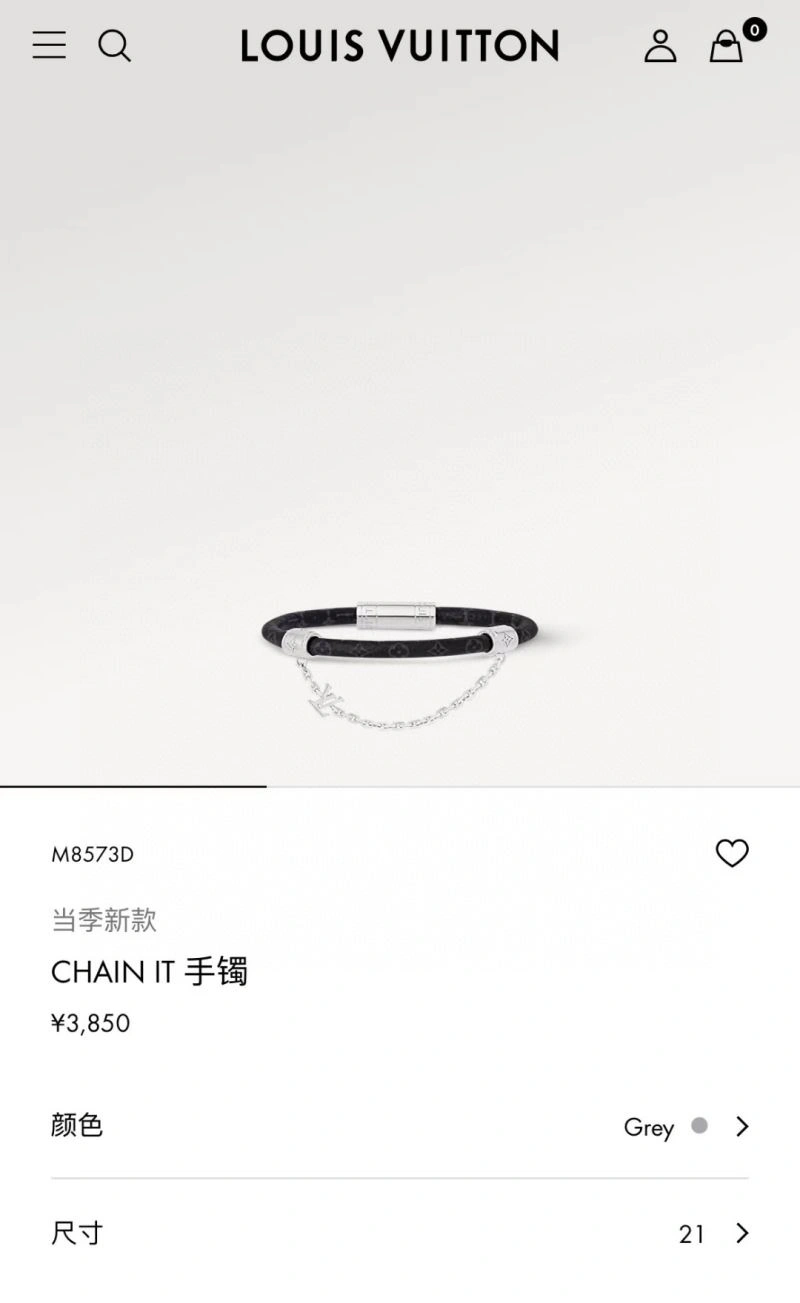800x1303 pixels.
Task: Open the 尺寸 size selector row
Action: pos(400,1233)
